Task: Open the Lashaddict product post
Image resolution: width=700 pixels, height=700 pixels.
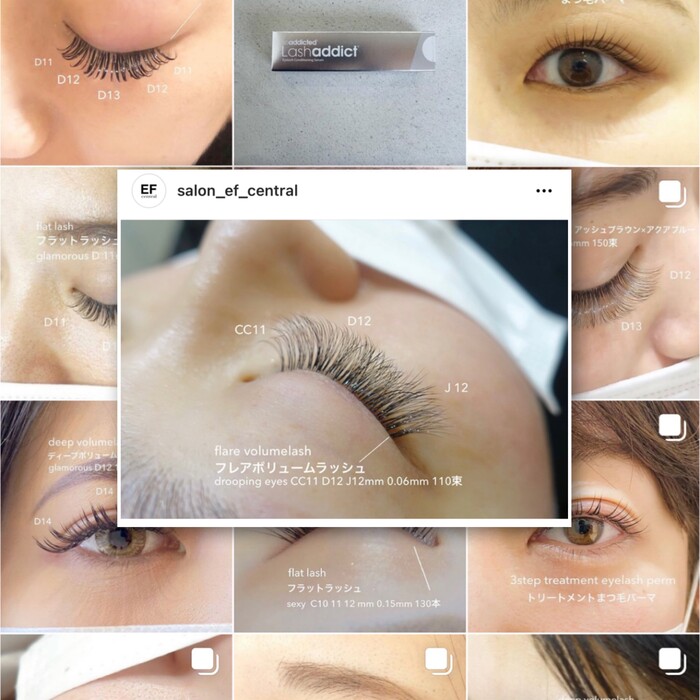Action: click(x=350, y=80)
